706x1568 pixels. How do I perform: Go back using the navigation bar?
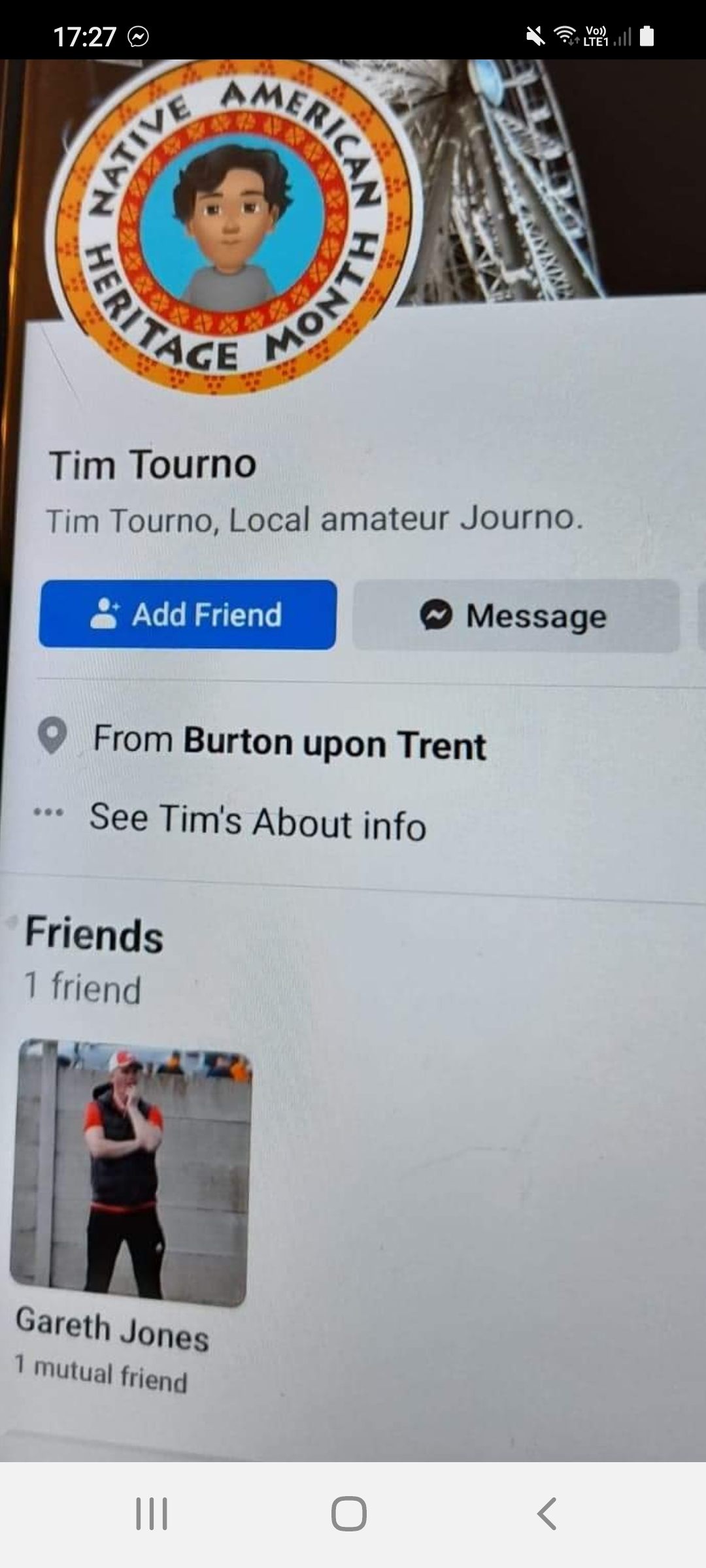coord(546,1514)
